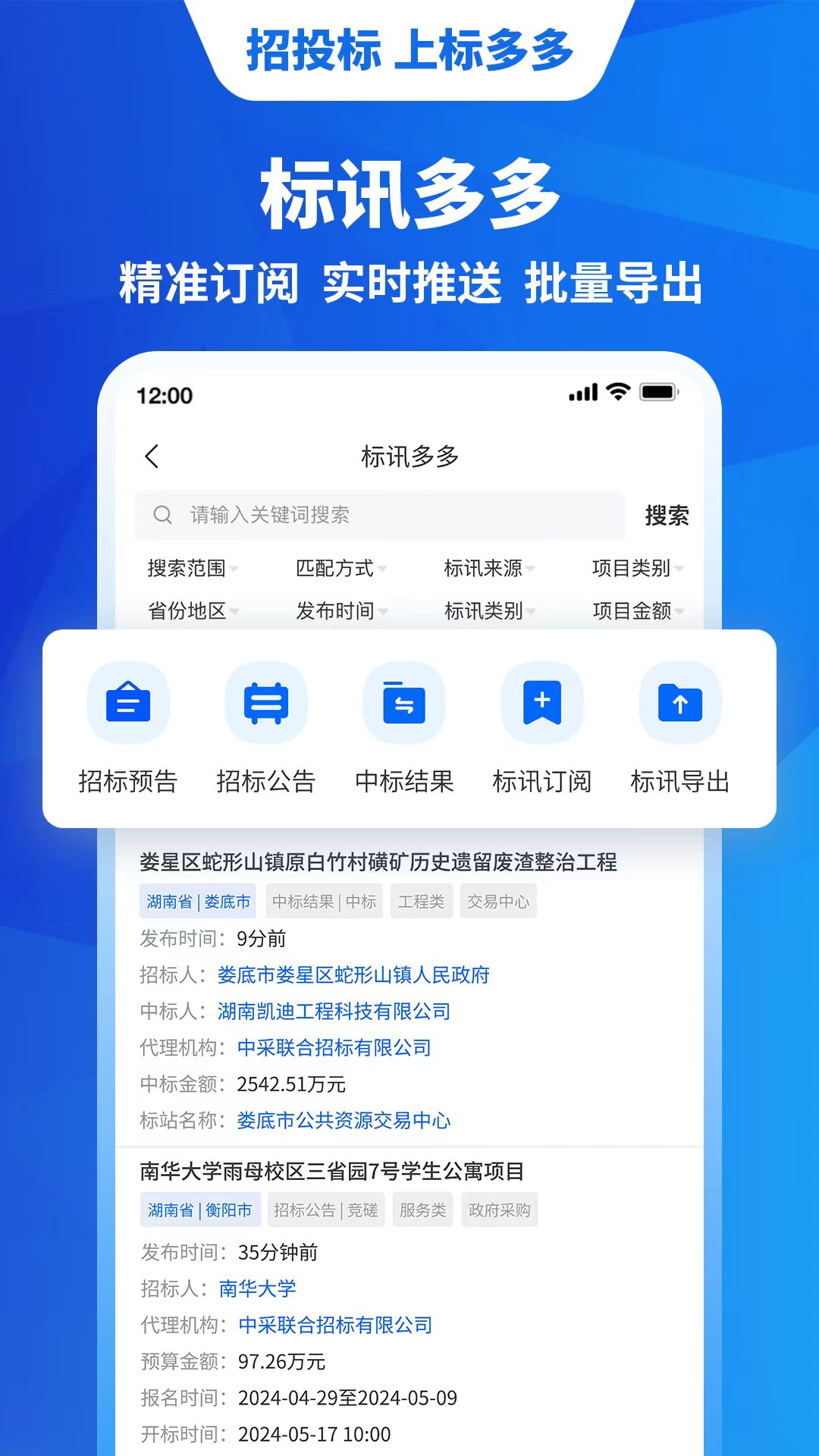
Task: Open the 招标公告 (tender announcement) icon
Action: point(265,702)
